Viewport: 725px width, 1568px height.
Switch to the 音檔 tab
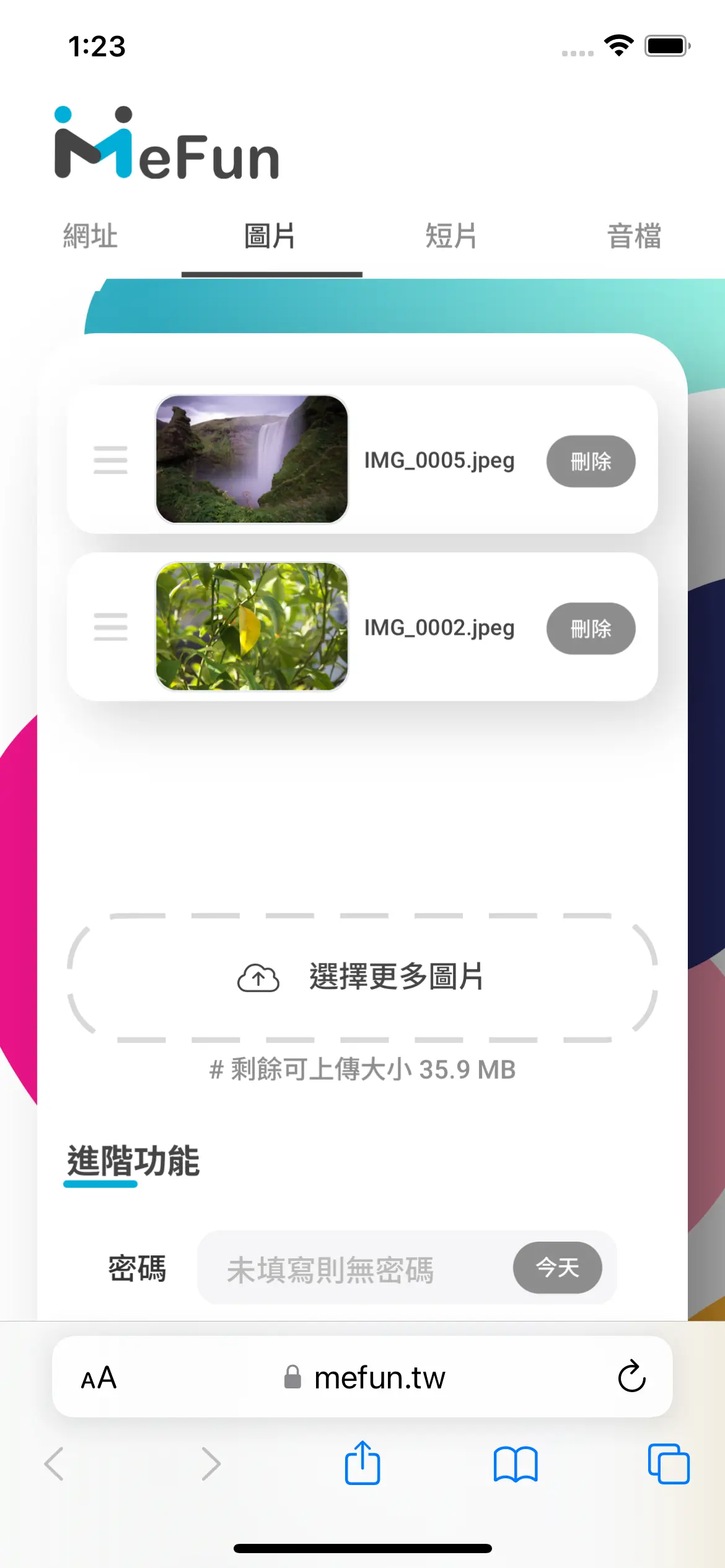click(634, 237)
